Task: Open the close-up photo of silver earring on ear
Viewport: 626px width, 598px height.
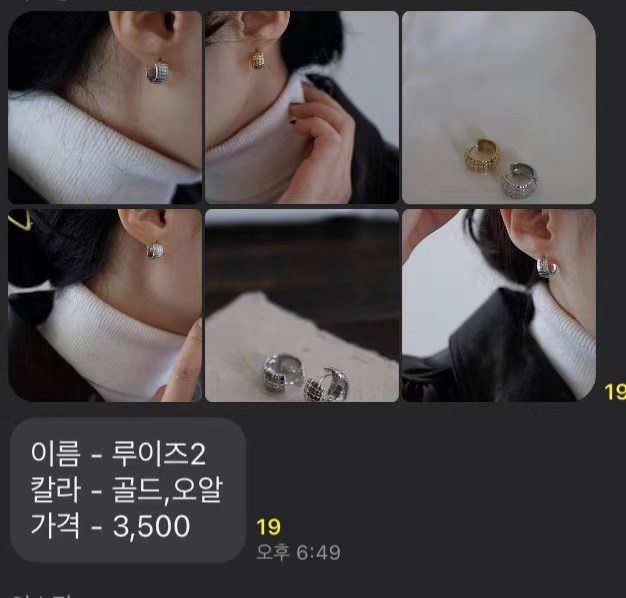Action: point(104,107)
